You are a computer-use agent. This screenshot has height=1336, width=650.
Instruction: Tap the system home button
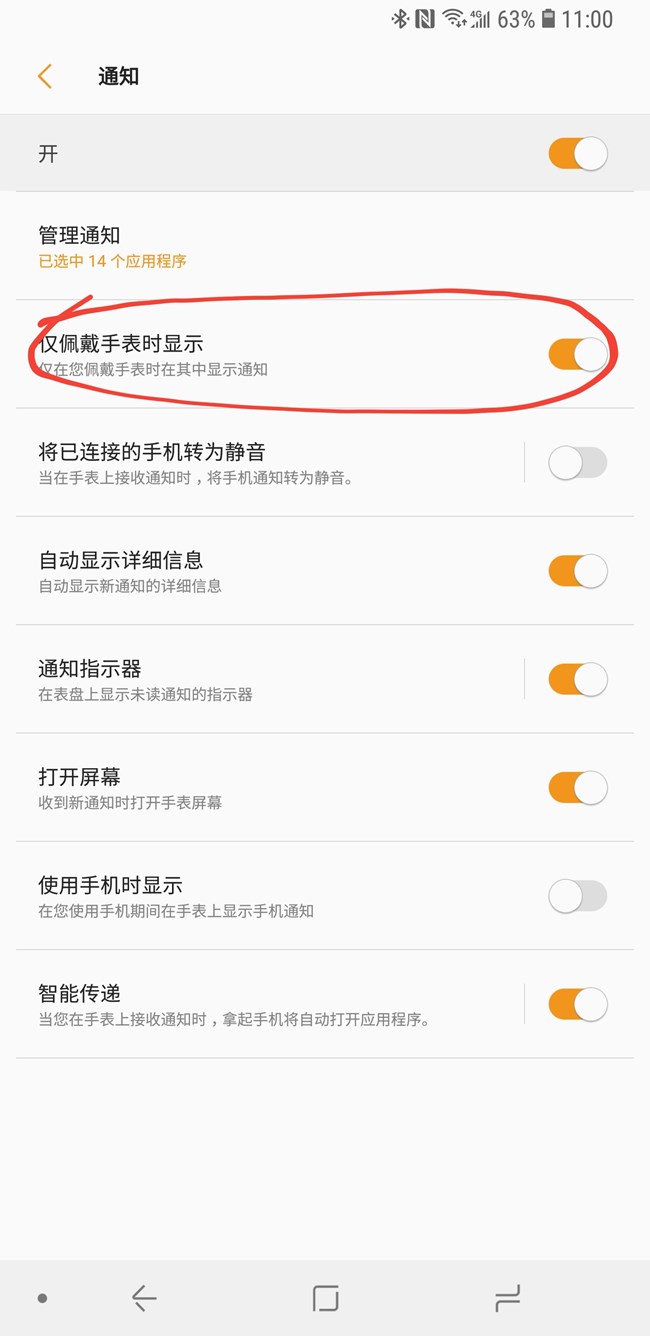click(x=325, y=1298)
